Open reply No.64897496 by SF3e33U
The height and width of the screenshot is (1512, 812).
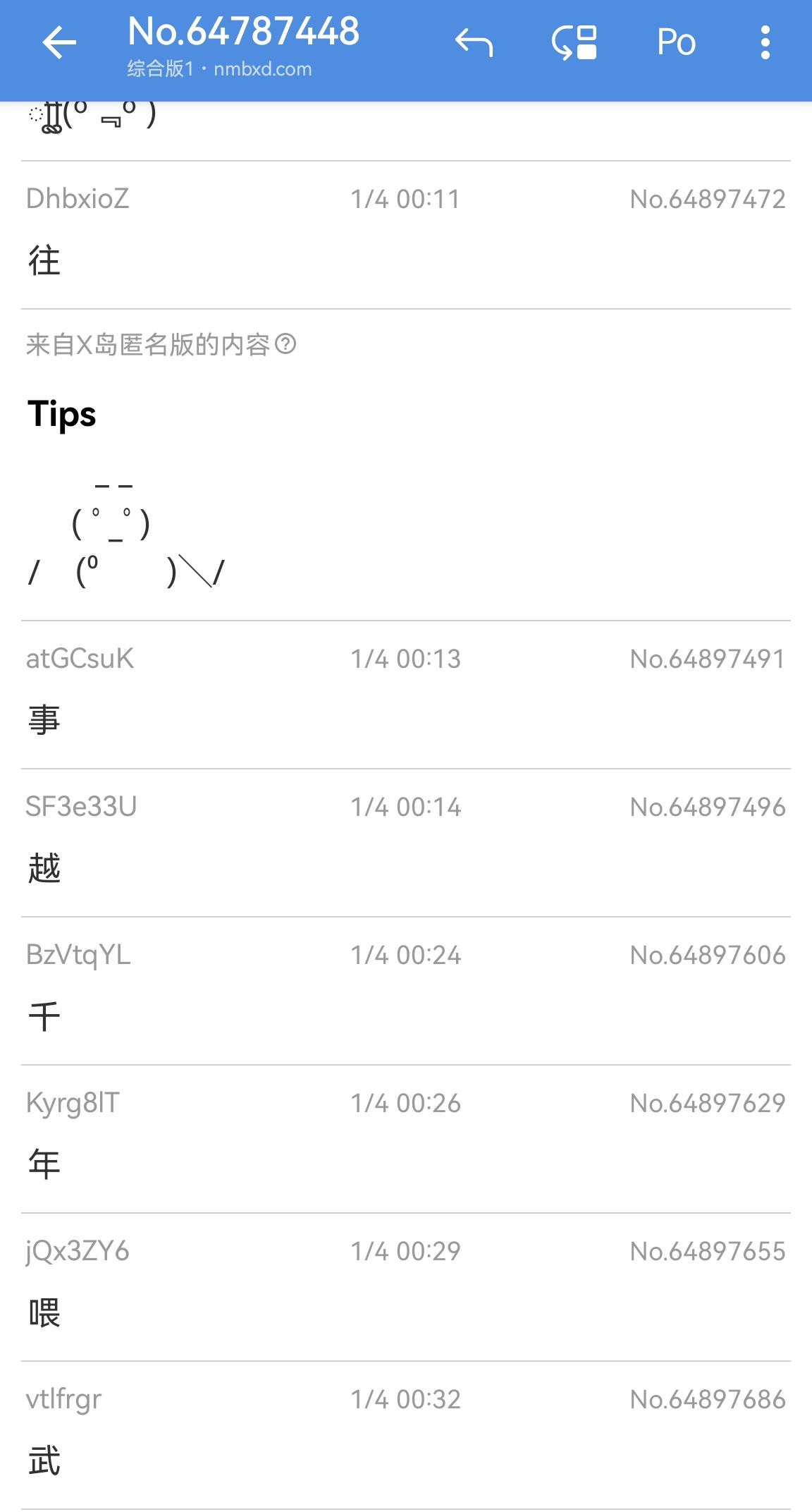(x=406, y=843)
